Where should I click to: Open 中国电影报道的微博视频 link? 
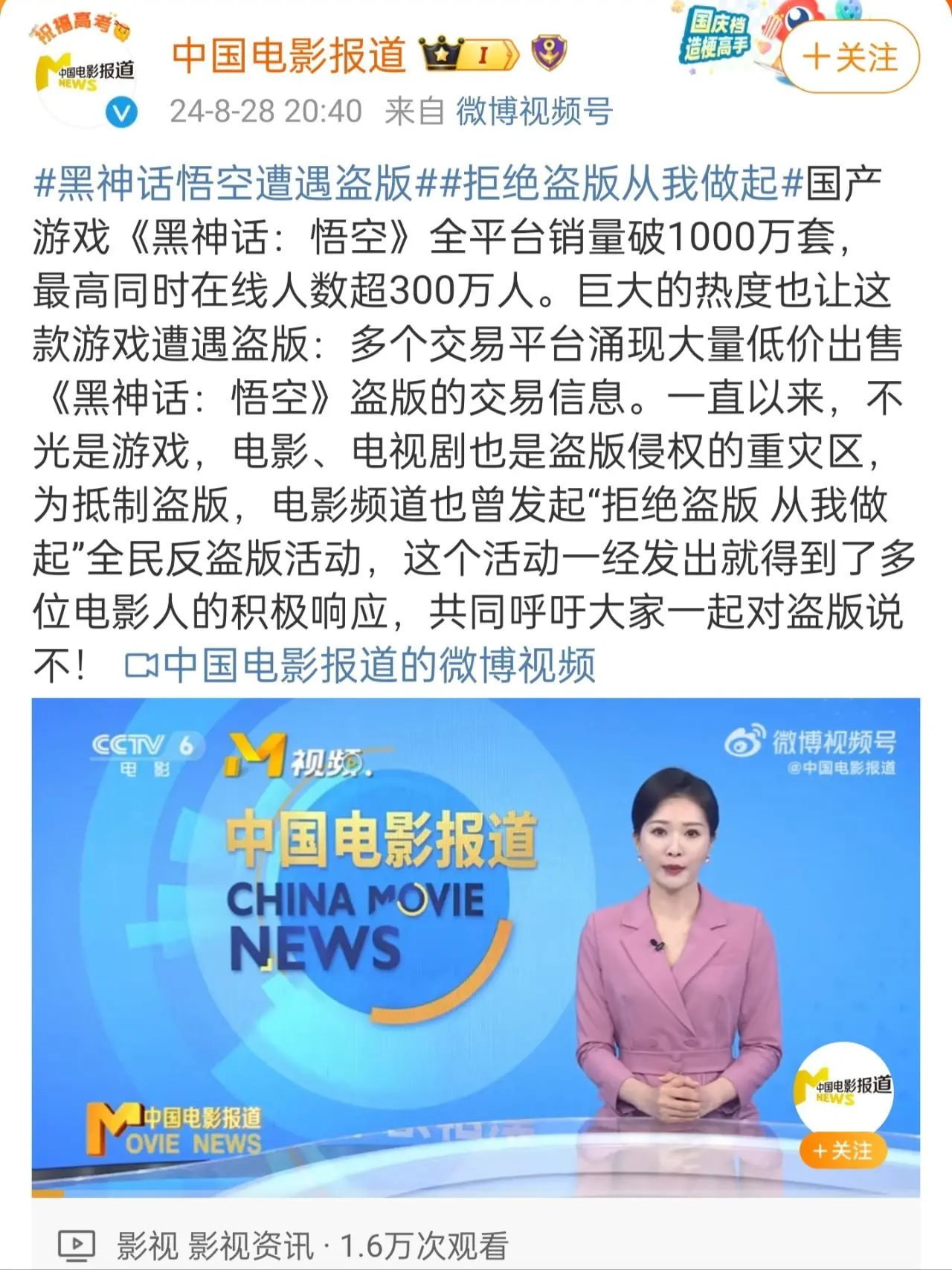(x=361, y=664)
